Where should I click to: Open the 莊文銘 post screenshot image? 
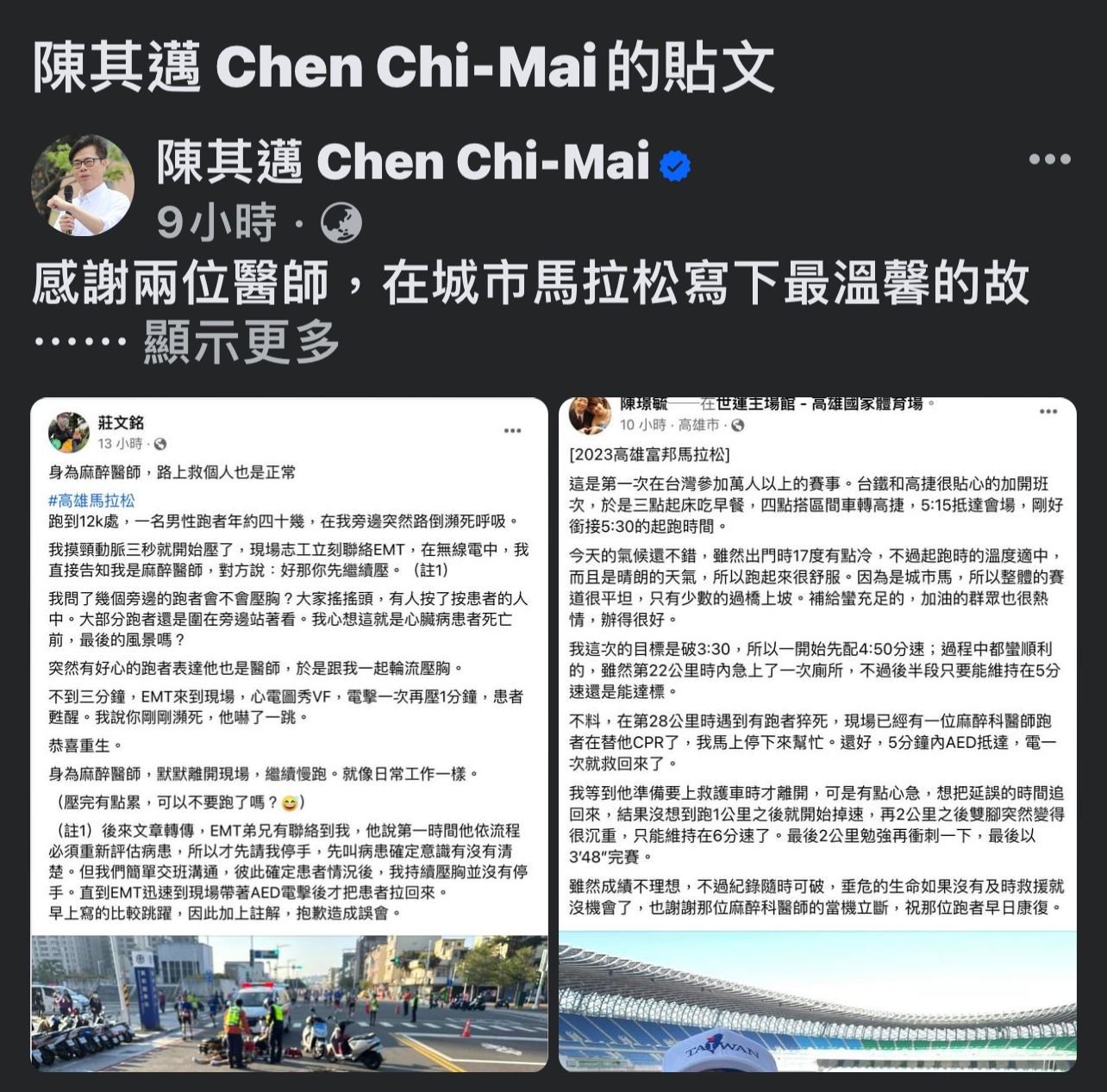click(x=290, y=734)
